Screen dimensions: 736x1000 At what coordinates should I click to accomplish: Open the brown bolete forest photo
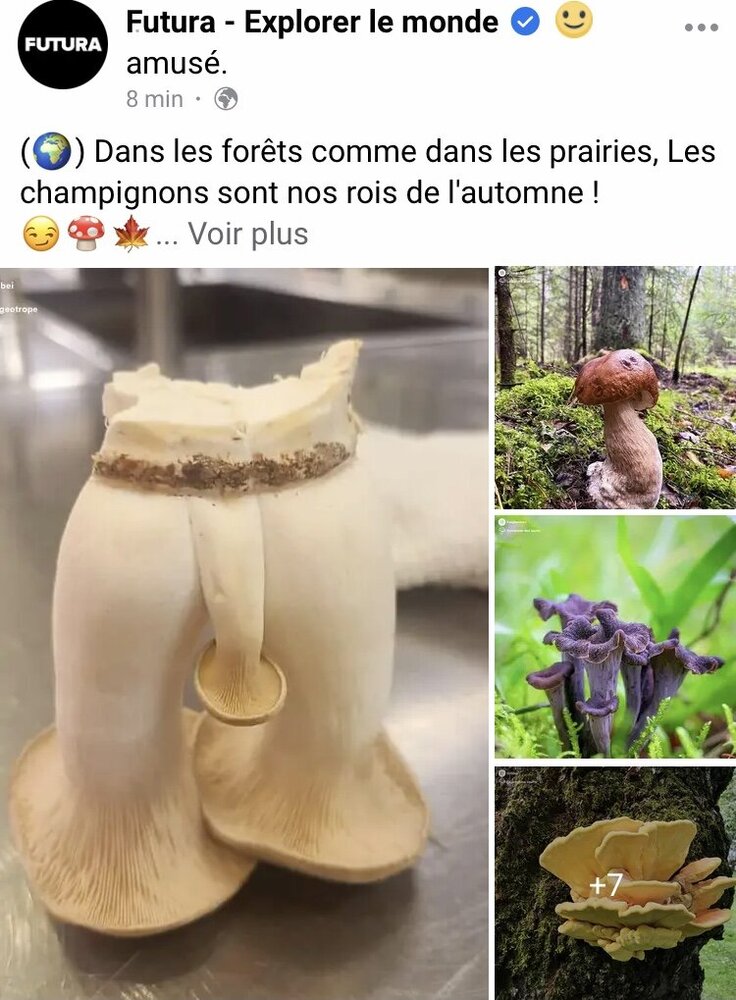pos(614,388)
